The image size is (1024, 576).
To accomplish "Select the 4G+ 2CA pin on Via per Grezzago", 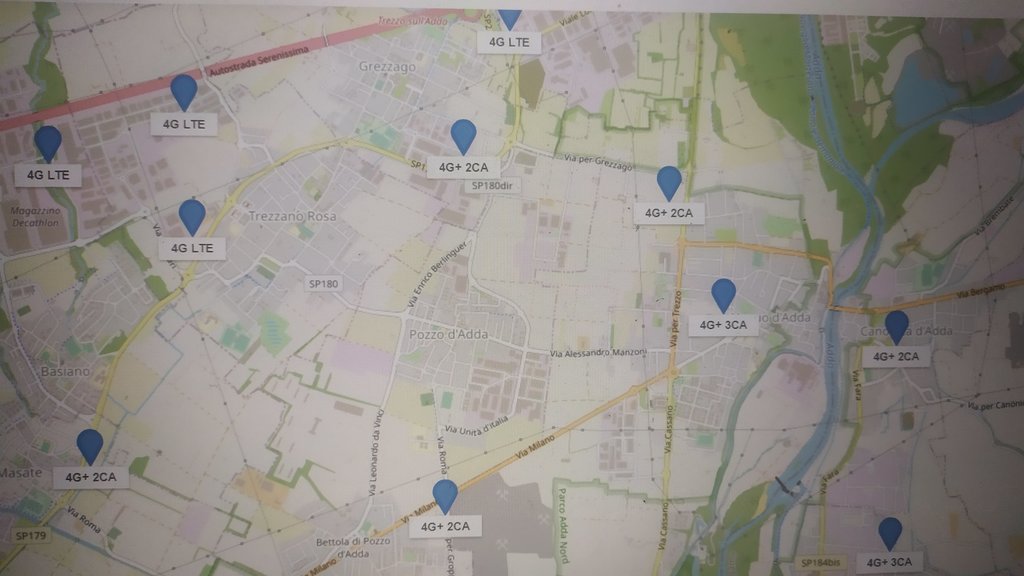I will click(669, 182).
